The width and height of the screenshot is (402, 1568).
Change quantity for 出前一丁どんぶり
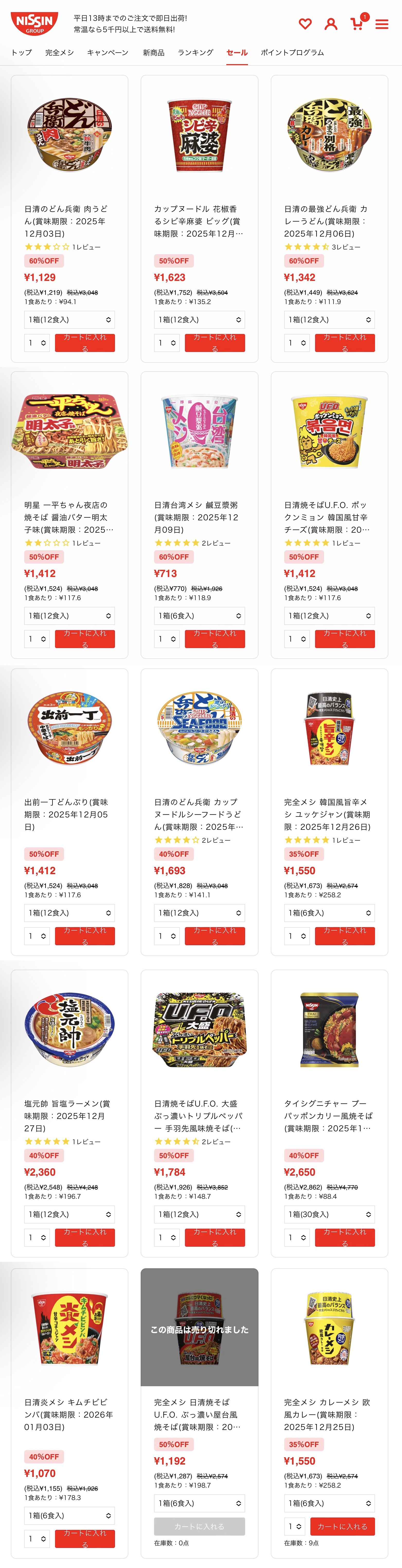click(x=37, y=936)
